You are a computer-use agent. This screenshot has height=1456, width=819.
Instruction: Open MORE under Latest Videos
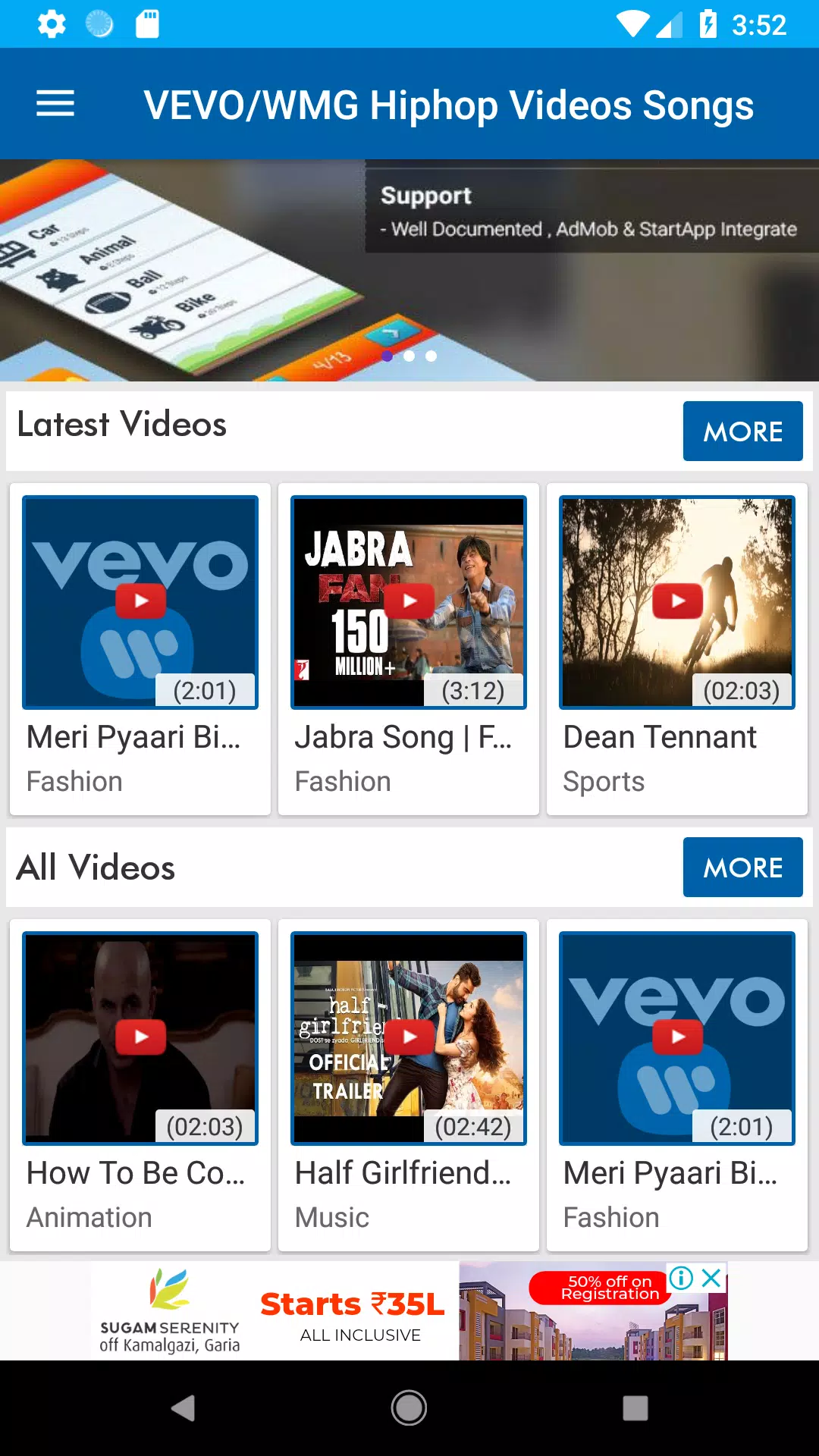coord(742,431)
